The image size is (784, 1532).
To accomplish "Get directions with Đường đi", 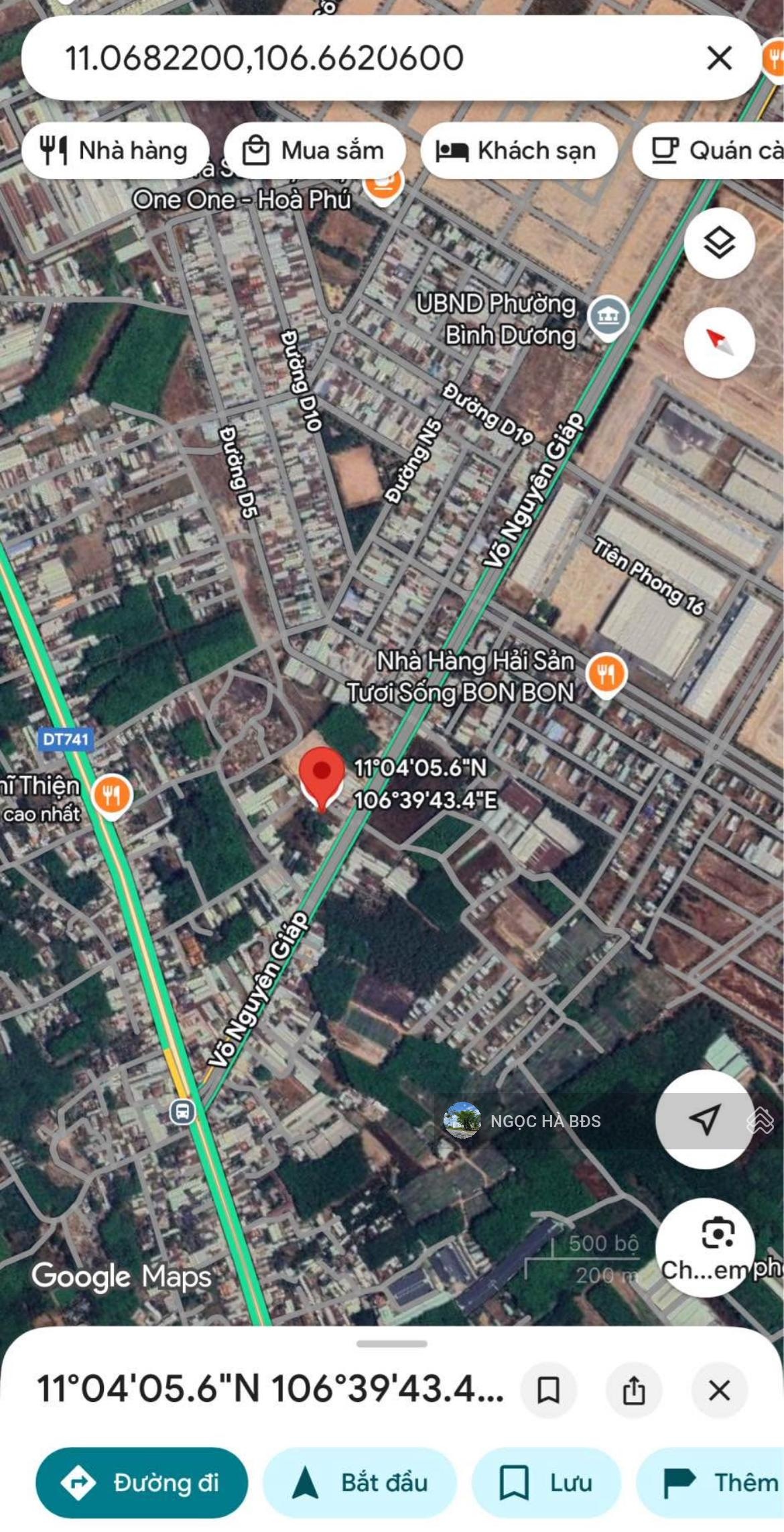I will pyautogui.click(x=142, y=1482).
